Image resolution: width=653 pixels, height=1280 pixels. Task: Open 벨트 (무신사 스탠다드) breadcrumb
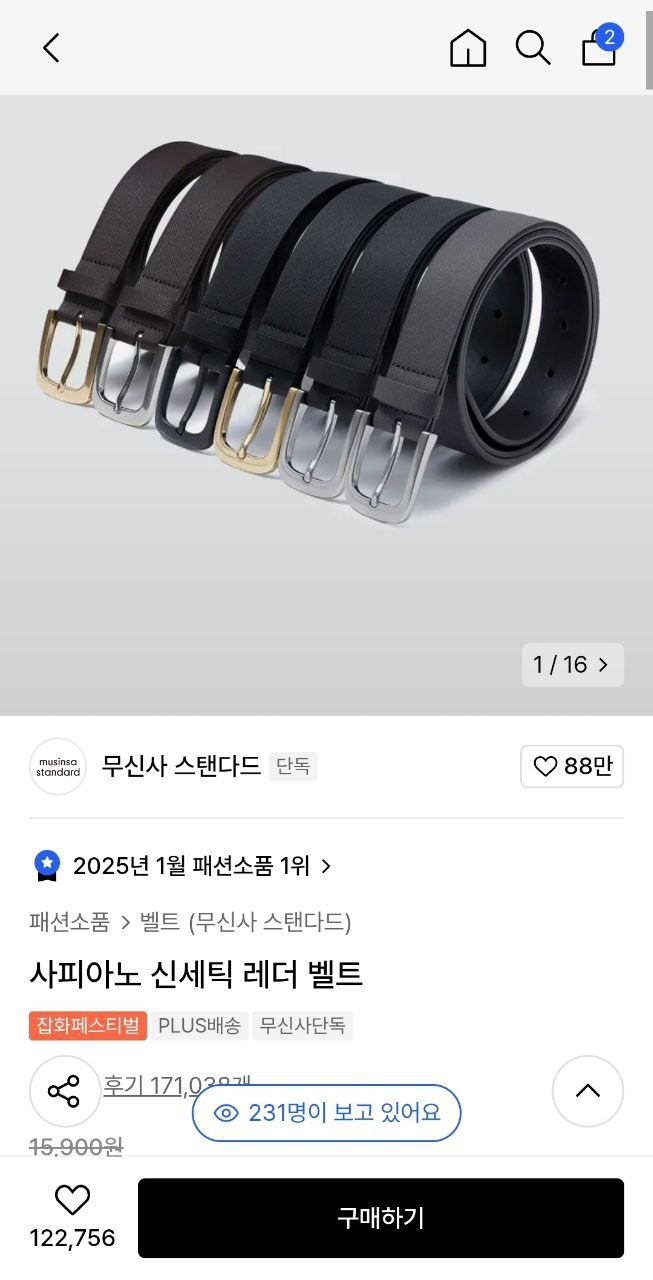coord(245,922)
